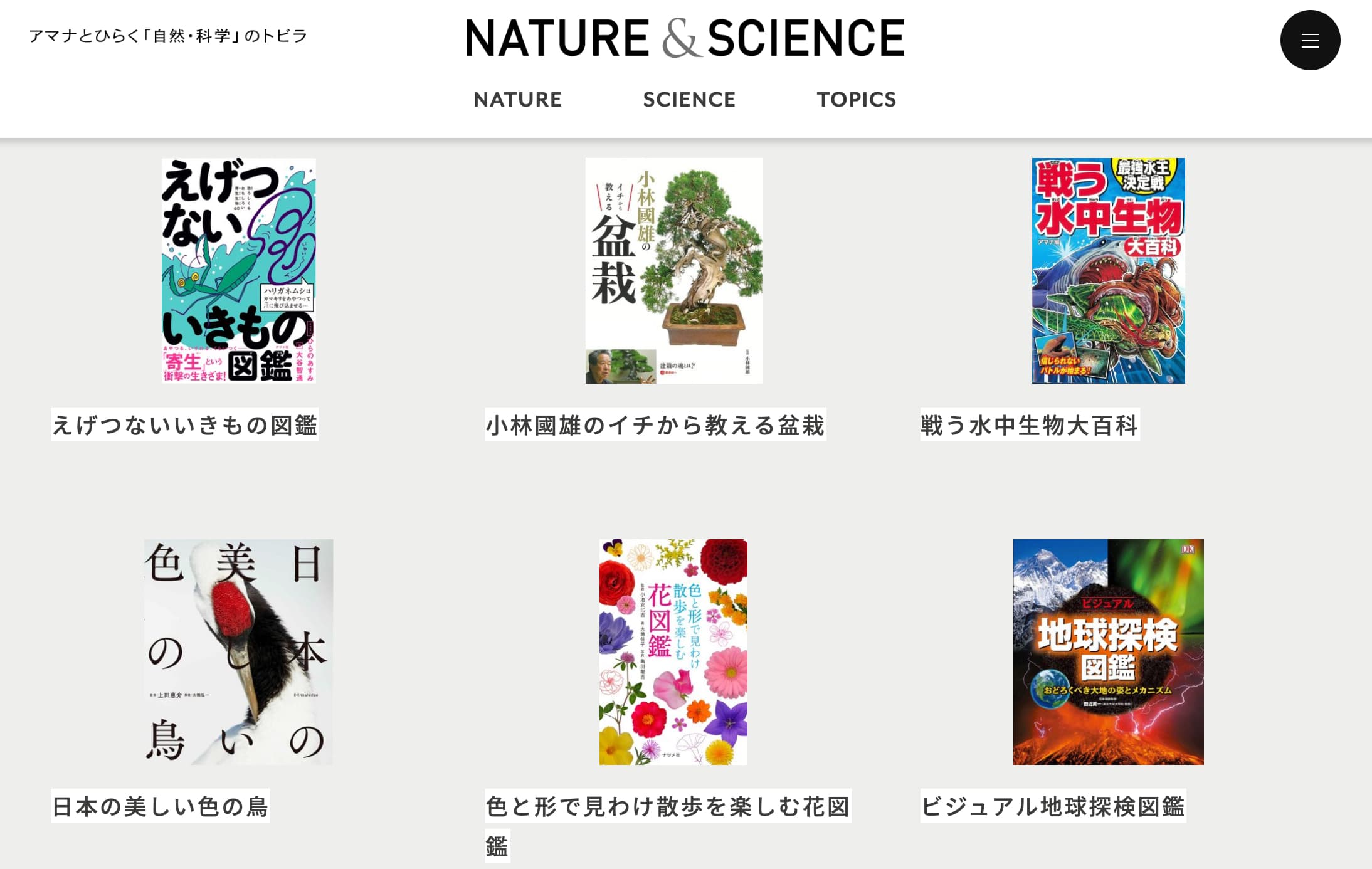
Task: Tap the NATURE & SCIENCE site logo
Action: [x=685, y=38]
